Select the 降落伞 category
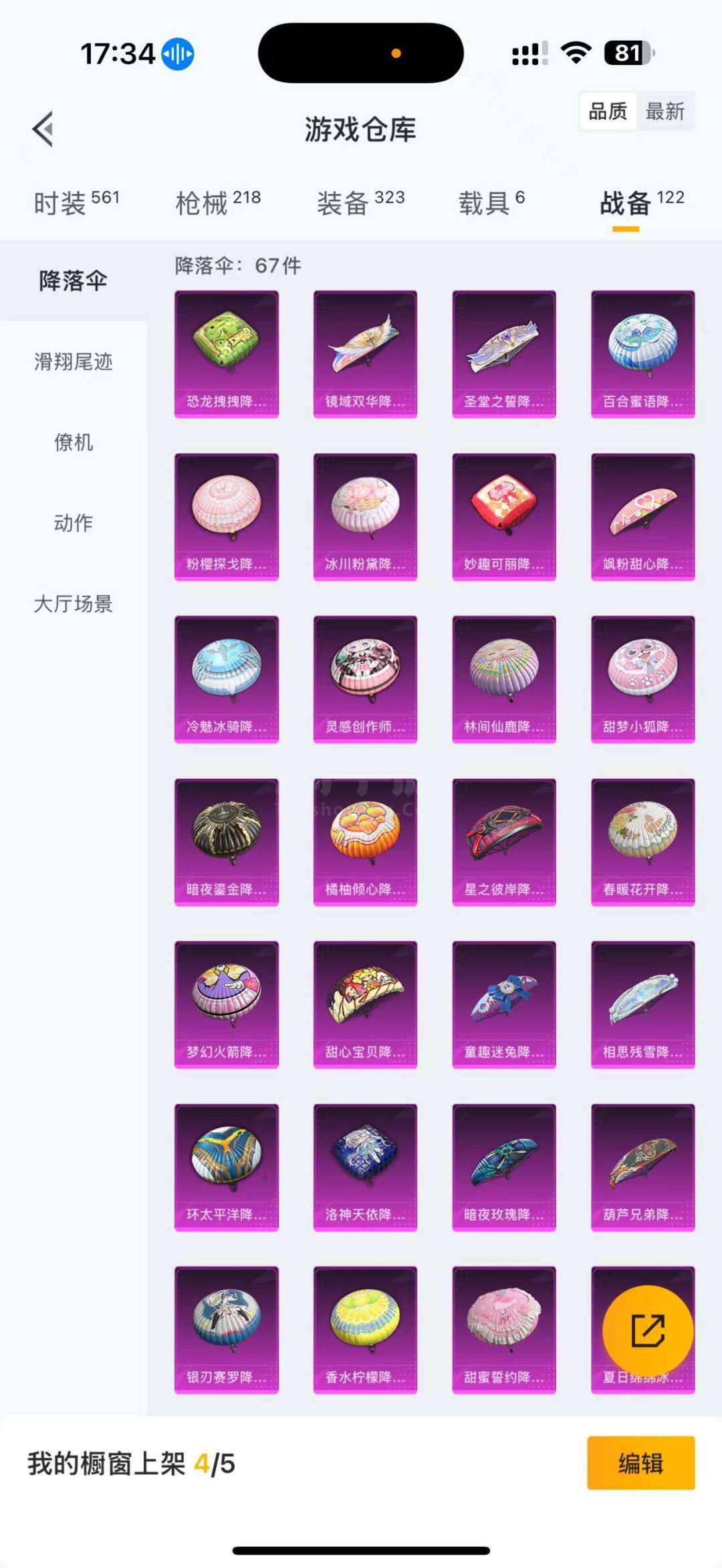Screen dimensions: 722x1568 click(x=74, y=281)
